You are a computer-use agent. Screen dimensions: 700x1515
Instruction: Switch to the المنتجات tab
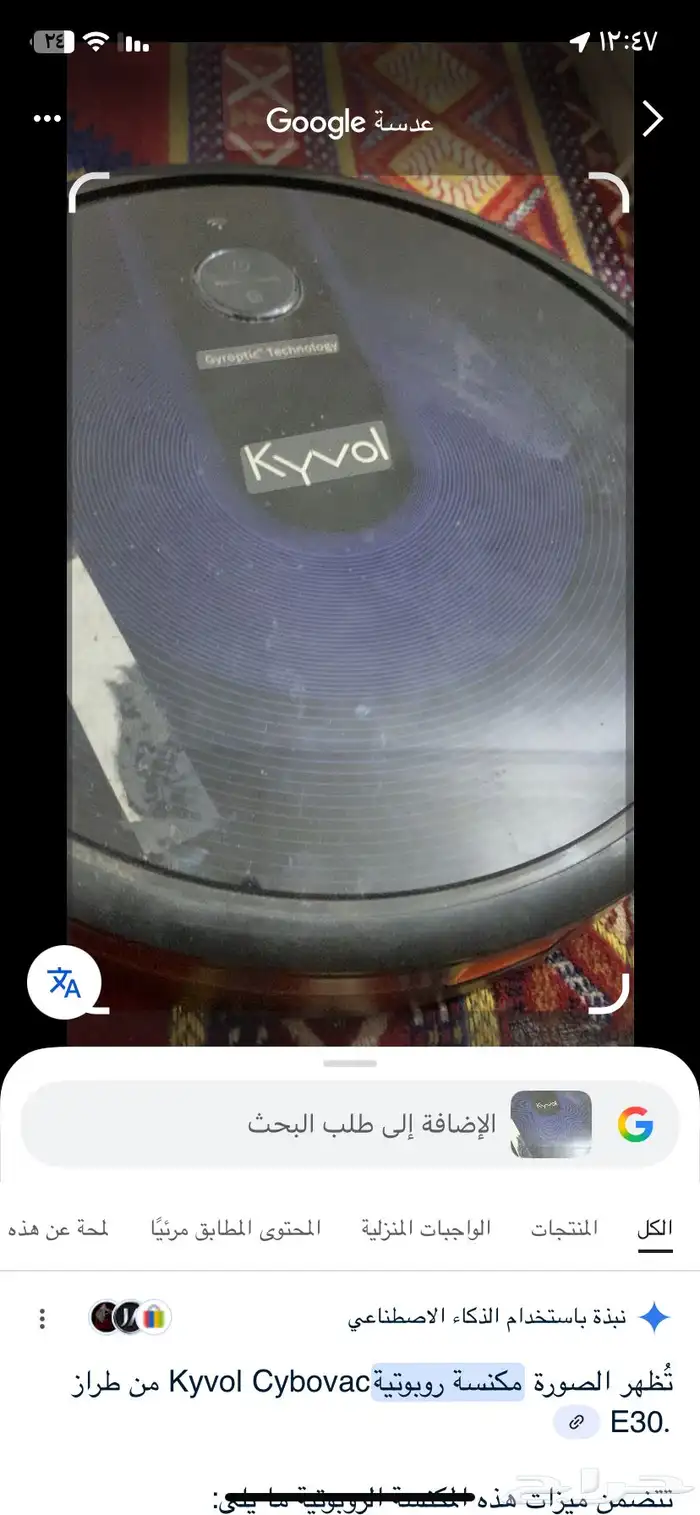[564, 1229]
